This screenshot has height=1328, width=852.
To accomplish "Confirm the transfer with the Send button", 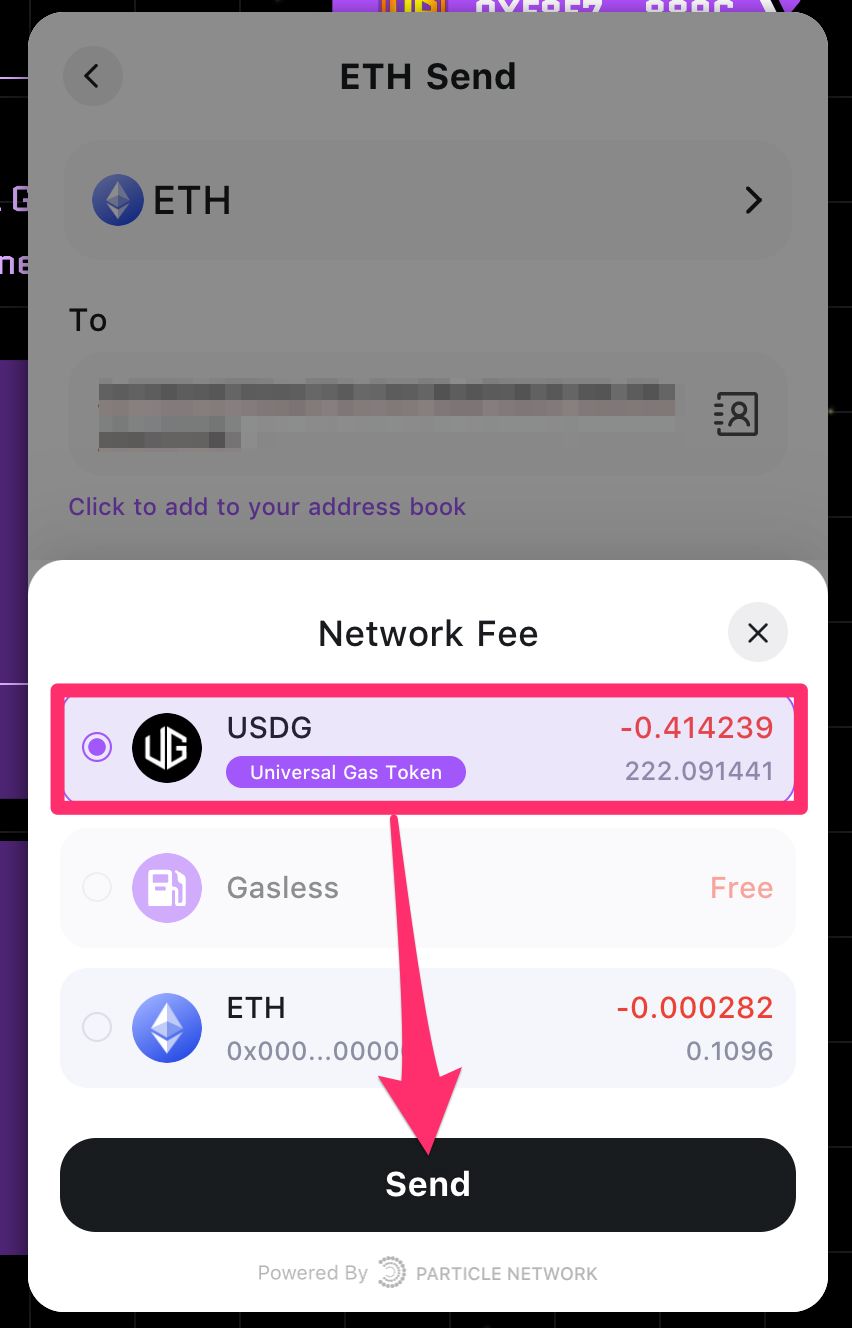I will 427,1184.
